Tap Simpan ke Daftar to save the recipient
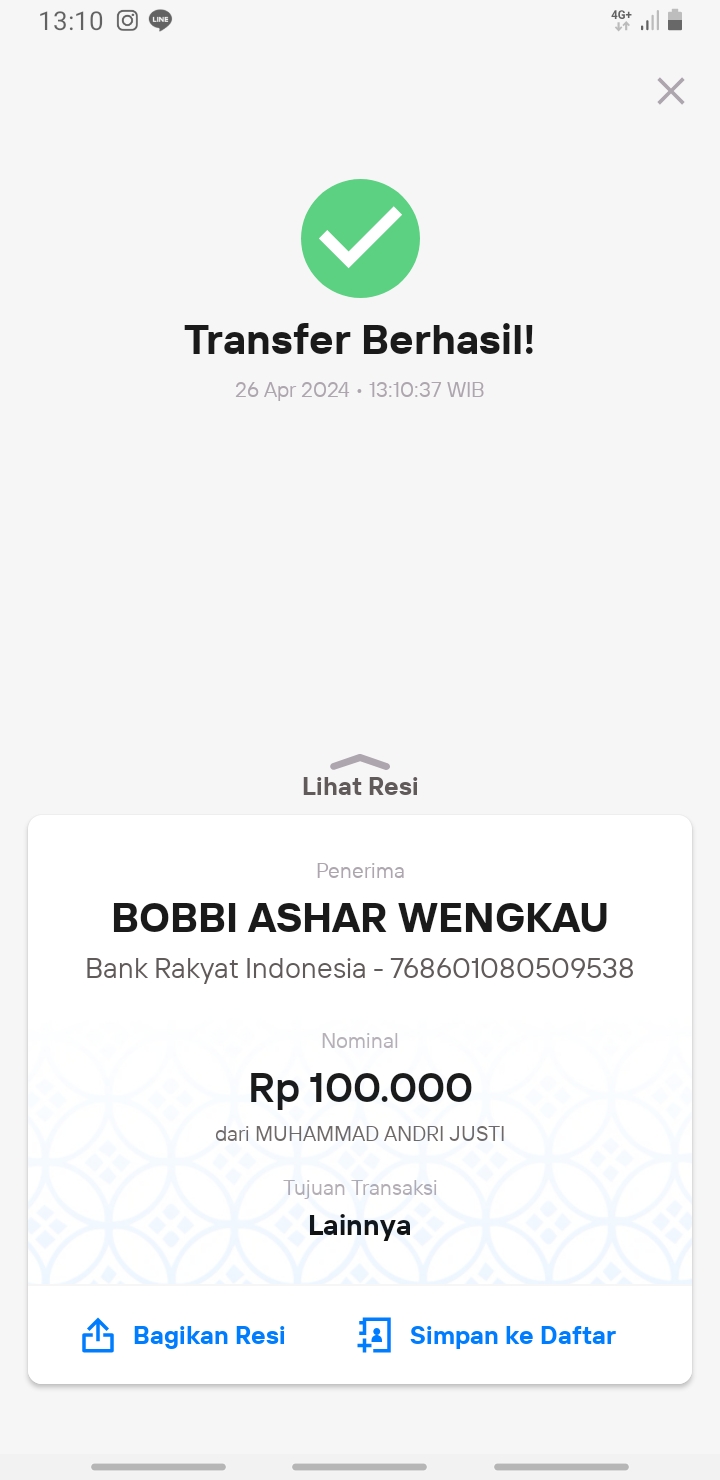Image resolution: width=720 pixels, height=1480 pixels. (486, 1335)
